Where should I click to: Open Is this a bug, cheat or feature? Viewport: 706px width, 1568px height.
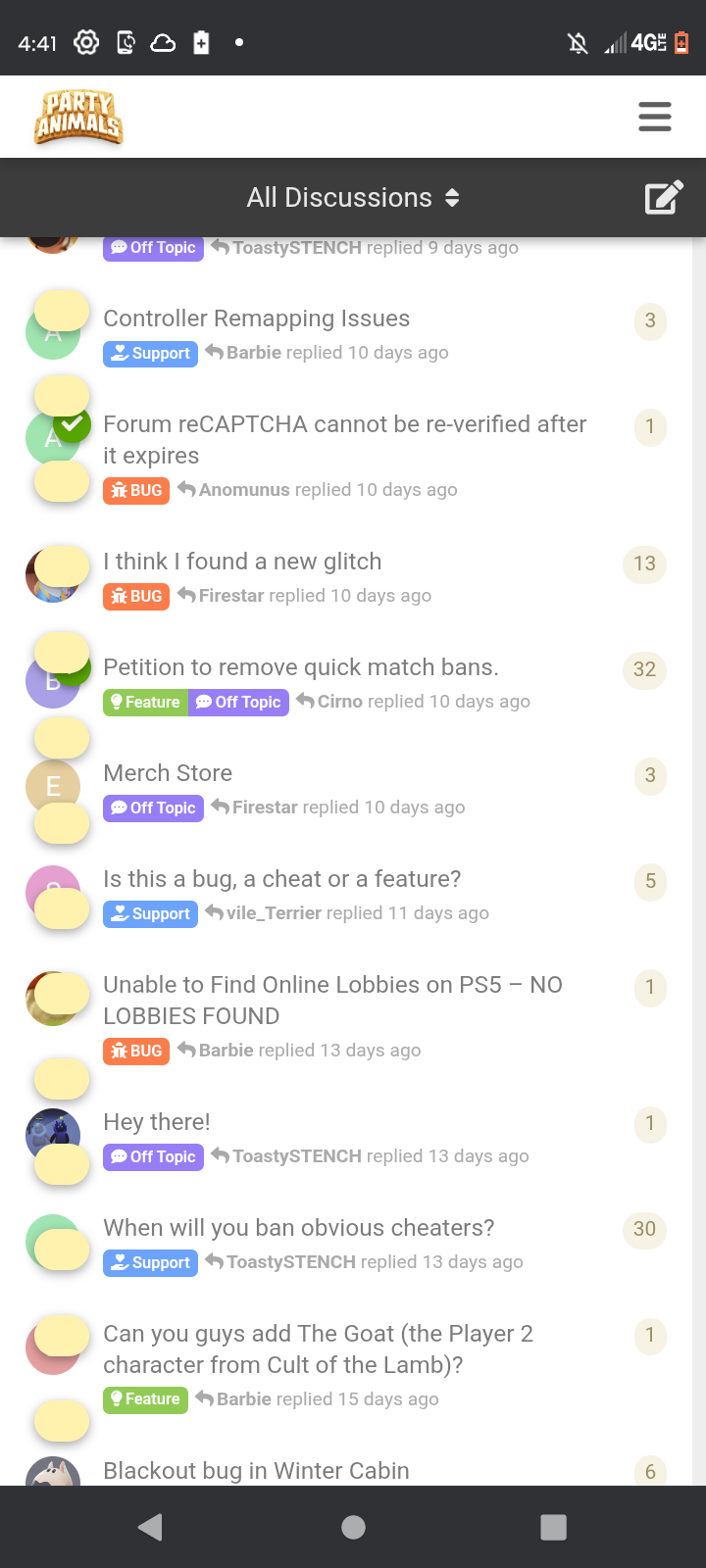pyautogui.click(x=282, y=879)
